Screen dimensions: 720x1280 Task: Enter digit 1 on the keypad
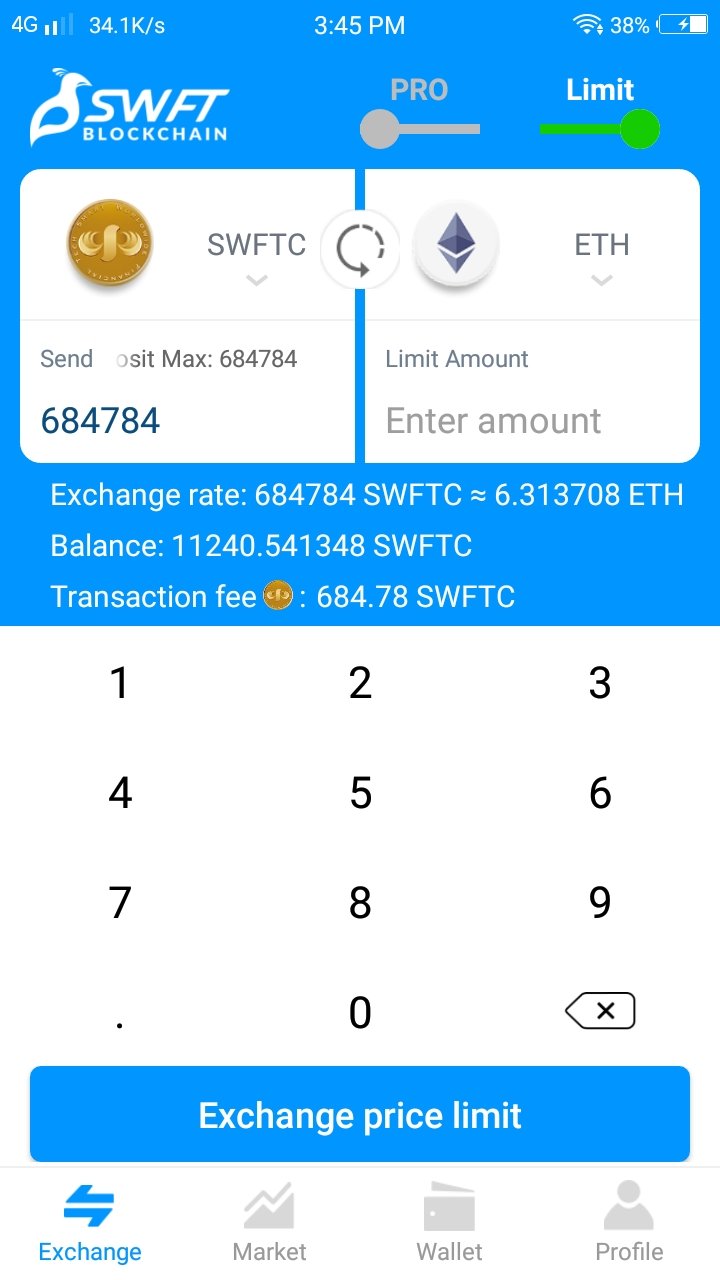pyautogui.click(x=120, y=683)
